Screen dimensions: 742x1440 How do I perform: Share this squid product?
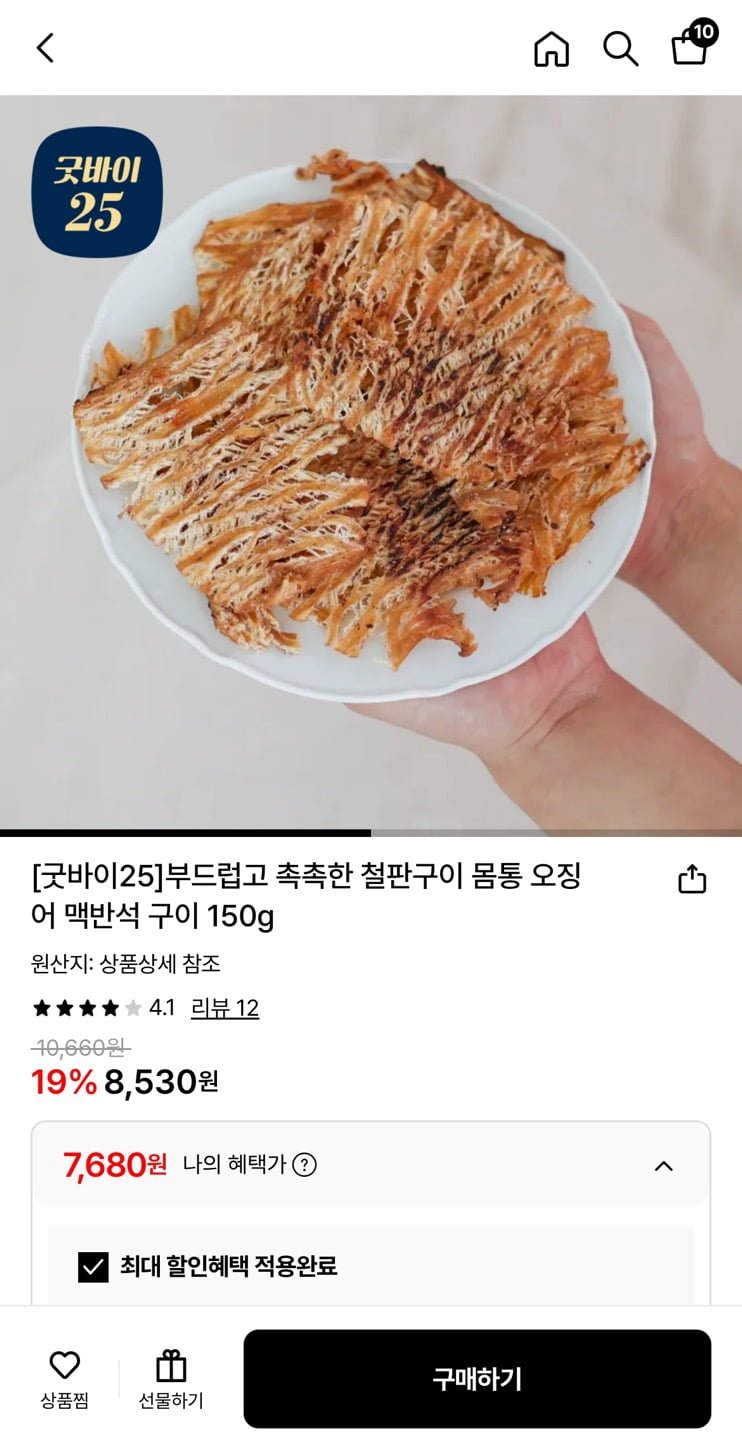692,879
